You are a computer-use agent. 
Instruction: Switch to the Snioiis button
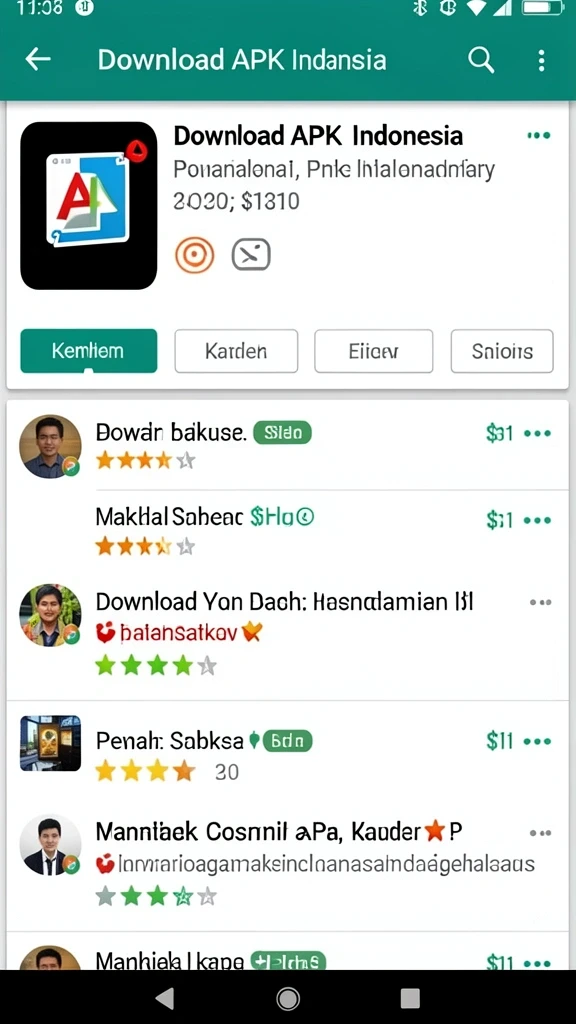tap(502, 351)
